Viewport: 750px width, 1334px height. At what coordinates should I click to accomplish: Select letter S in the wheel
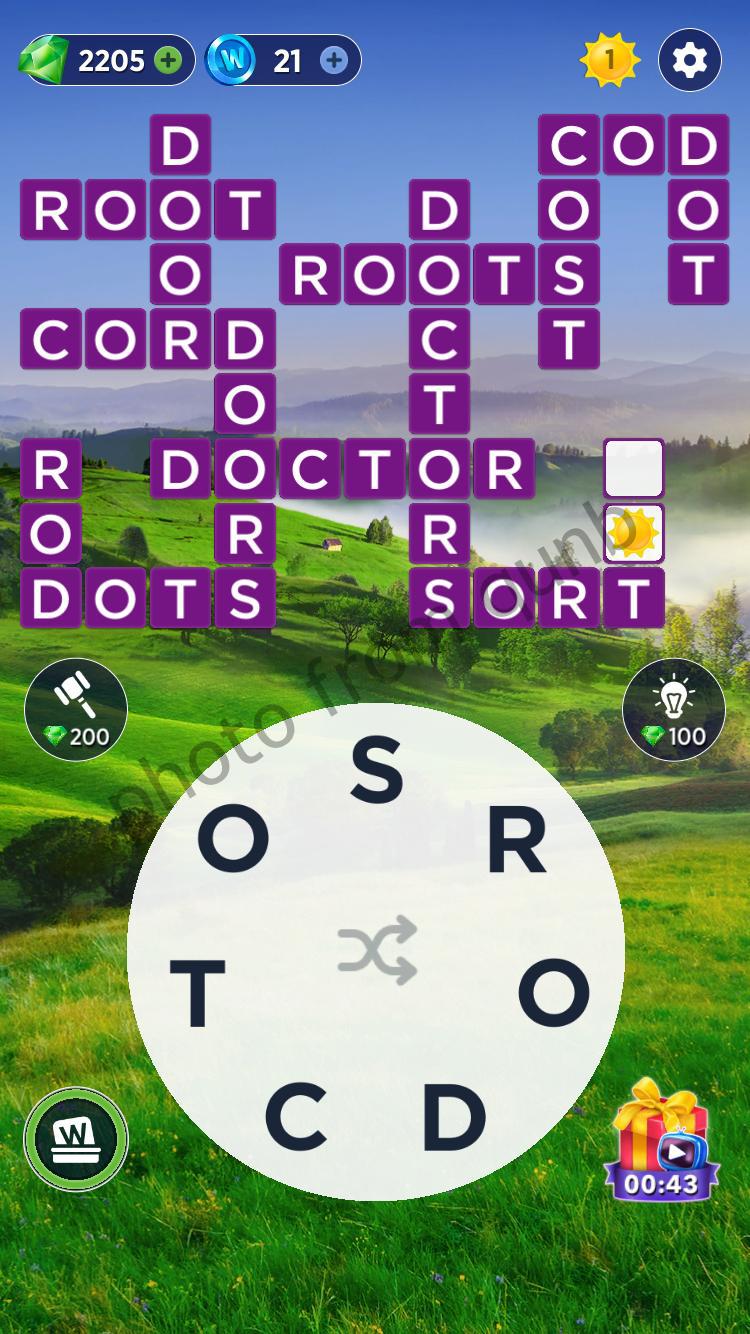click(376, 771)
